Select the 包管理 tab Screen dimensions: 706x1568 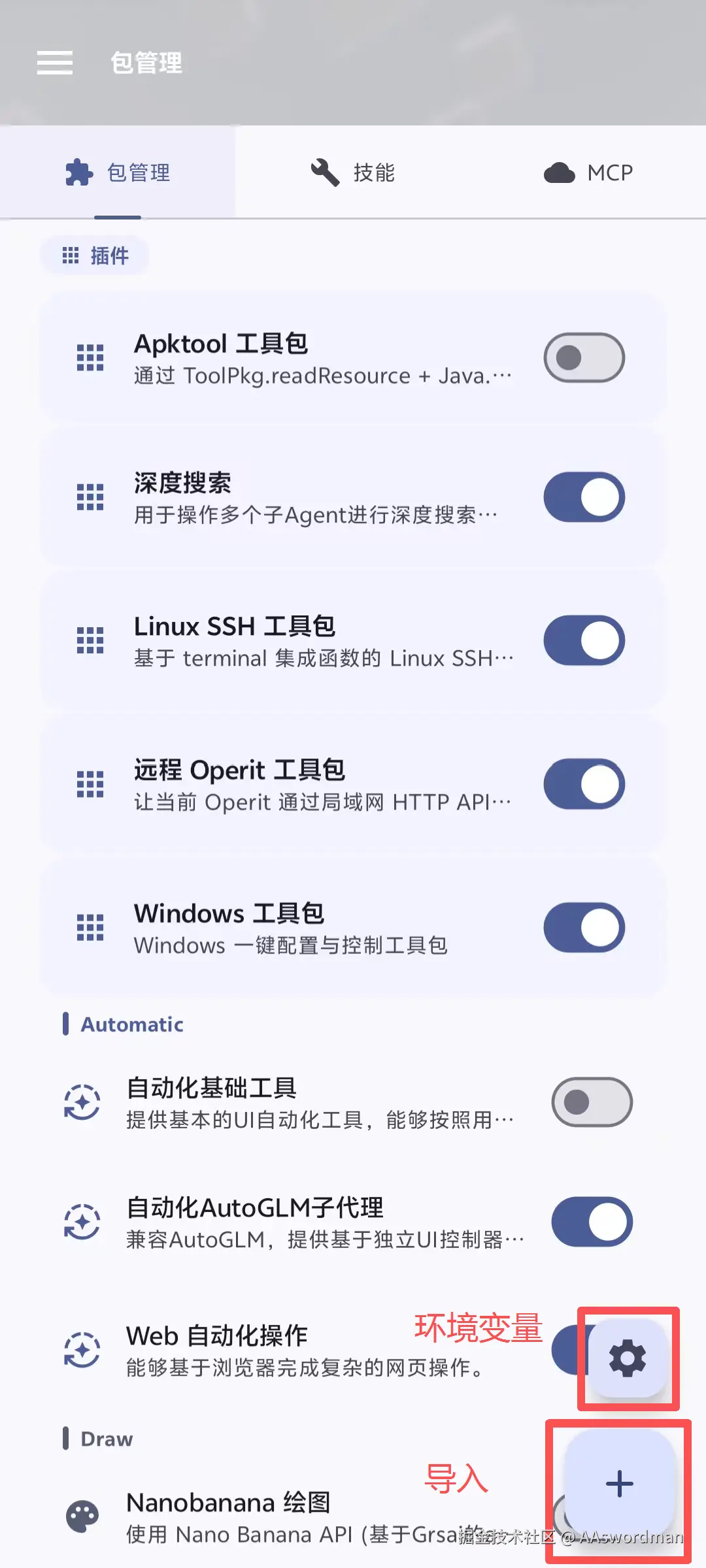[x=118, y=172]
